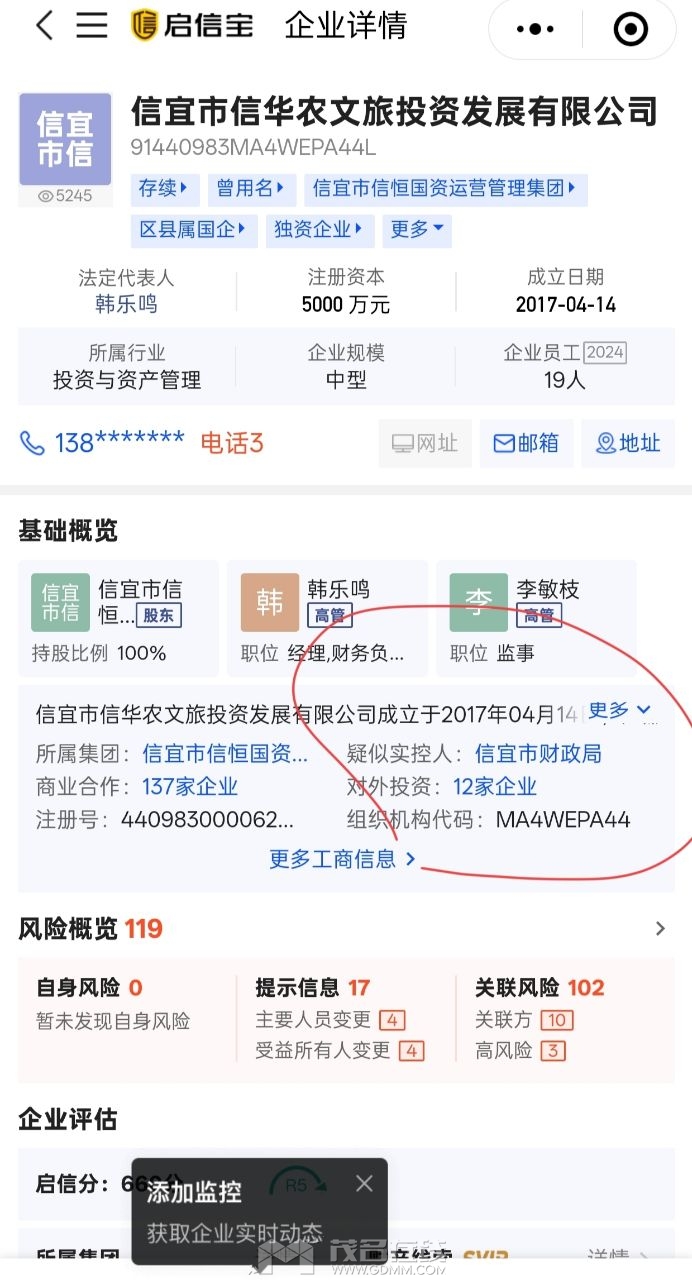View 更多工商信息
This screenshot has height=1280, width=692.
click(x=342, y=859)
